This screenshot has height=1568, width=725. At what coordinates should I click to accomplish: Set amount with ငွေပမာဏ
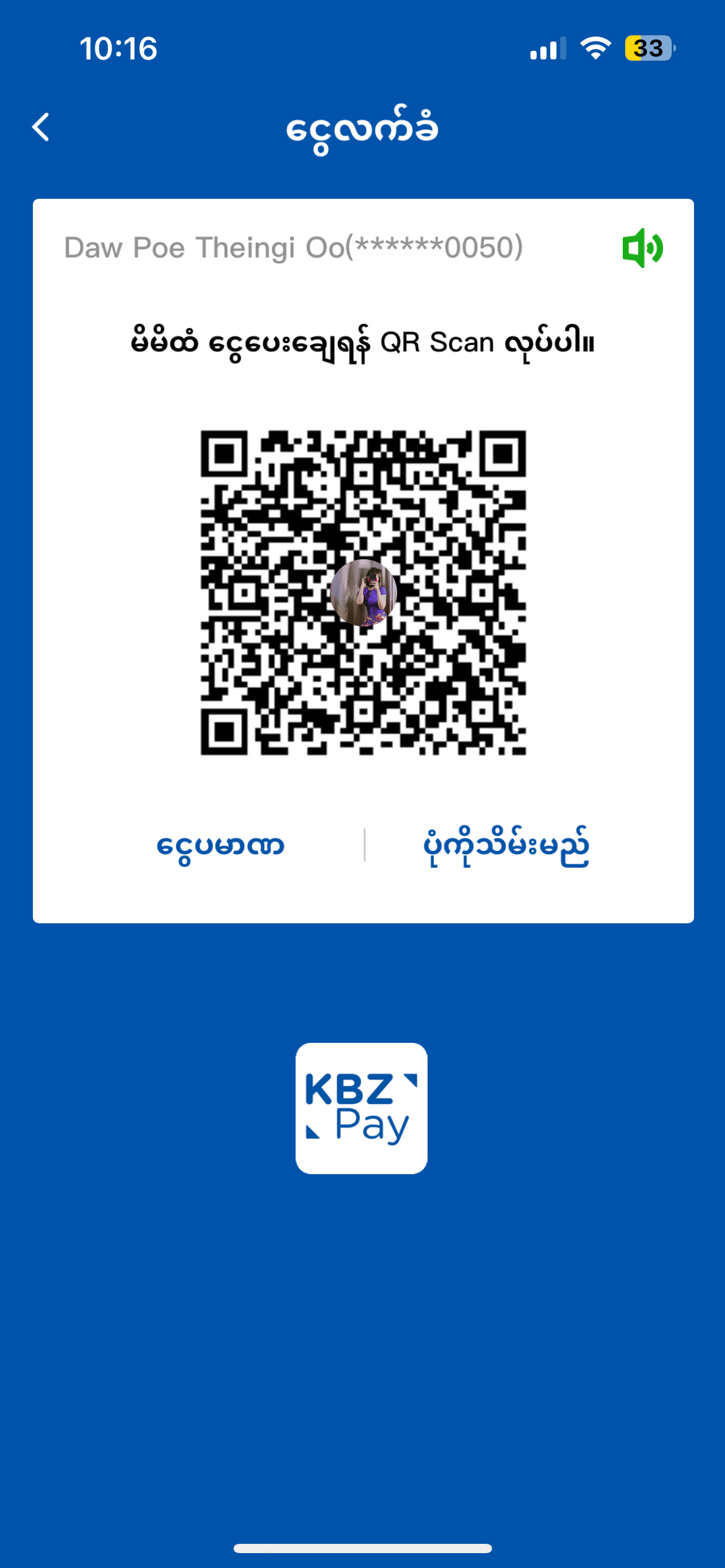220,845
